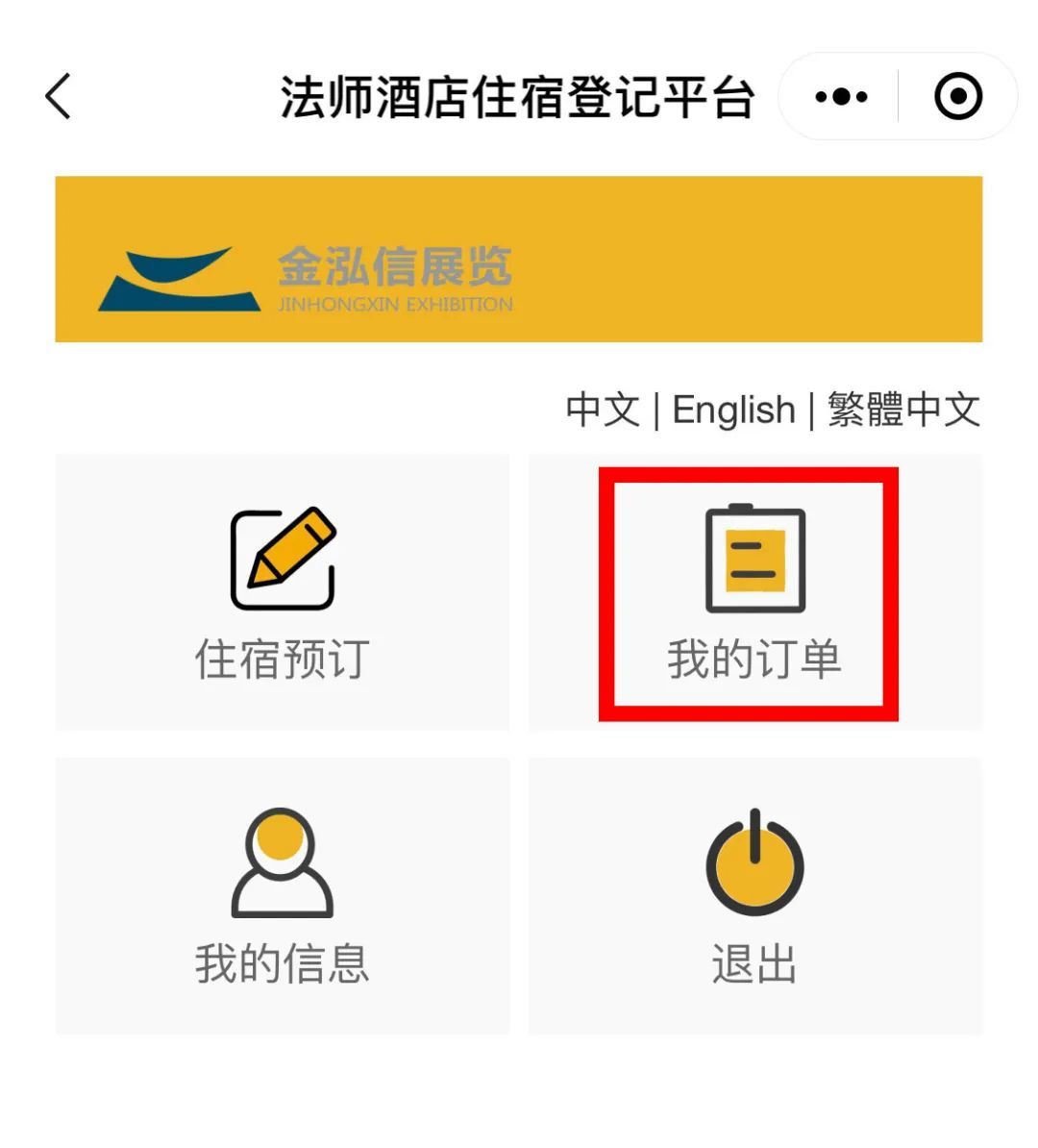Open the mini program three-dot menu
The height and width of the screenshot is (1148, 1038).
841,97
